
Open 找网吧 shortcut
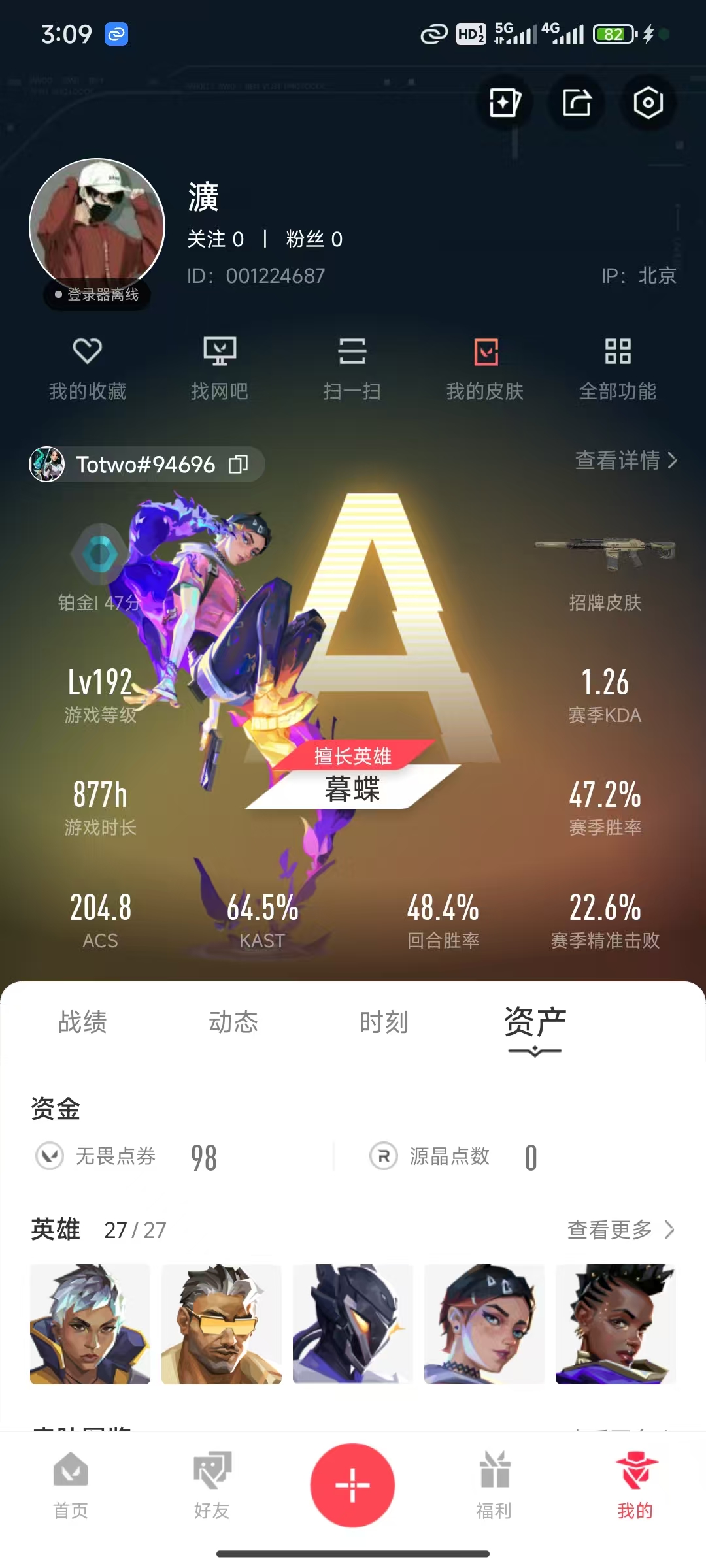(220, 368)
